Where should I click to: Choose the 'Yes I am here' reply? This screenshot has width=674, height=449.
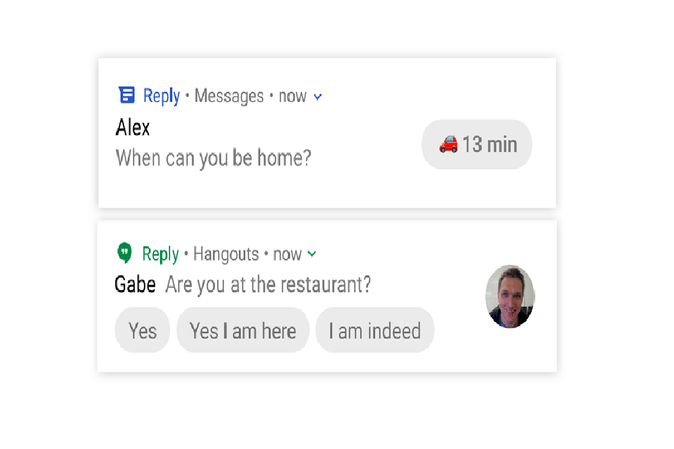[x=243, y=330]
